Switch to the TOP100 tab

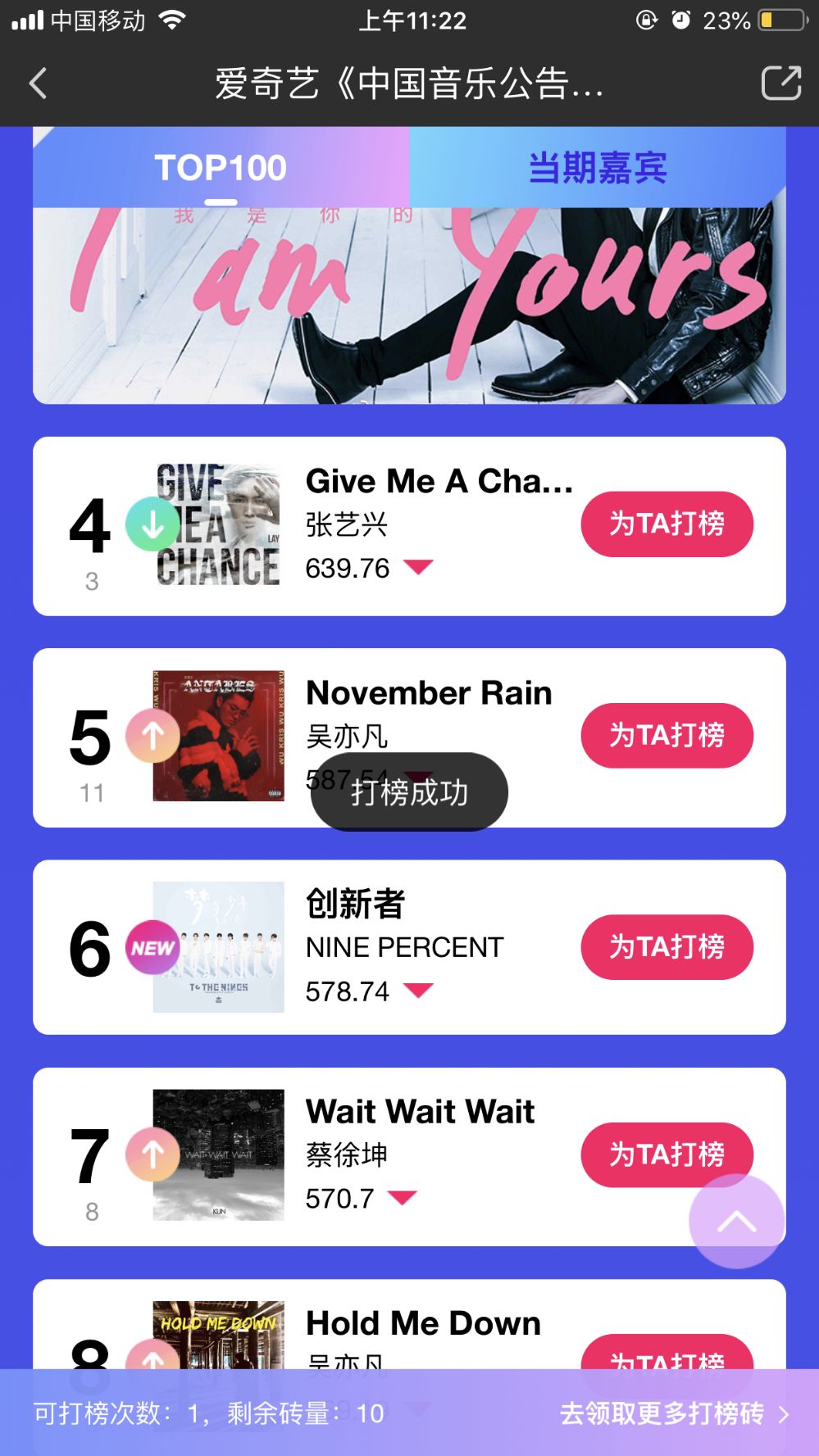(221, 168)
